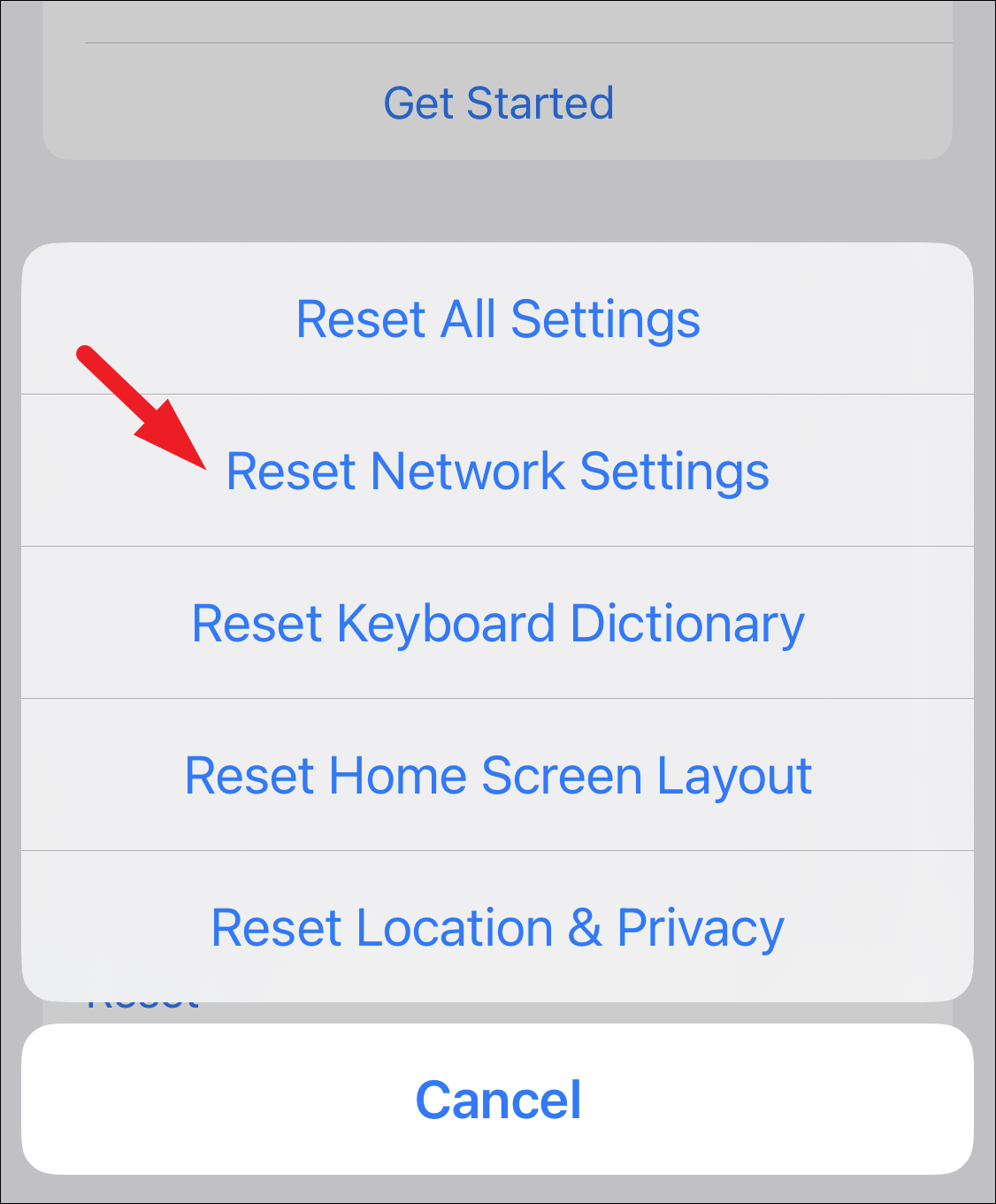Image resolution: width=996 pixels, height=1204 pixels.
Task: Choose Reset Location & Privacy
Action: [498, 928]
